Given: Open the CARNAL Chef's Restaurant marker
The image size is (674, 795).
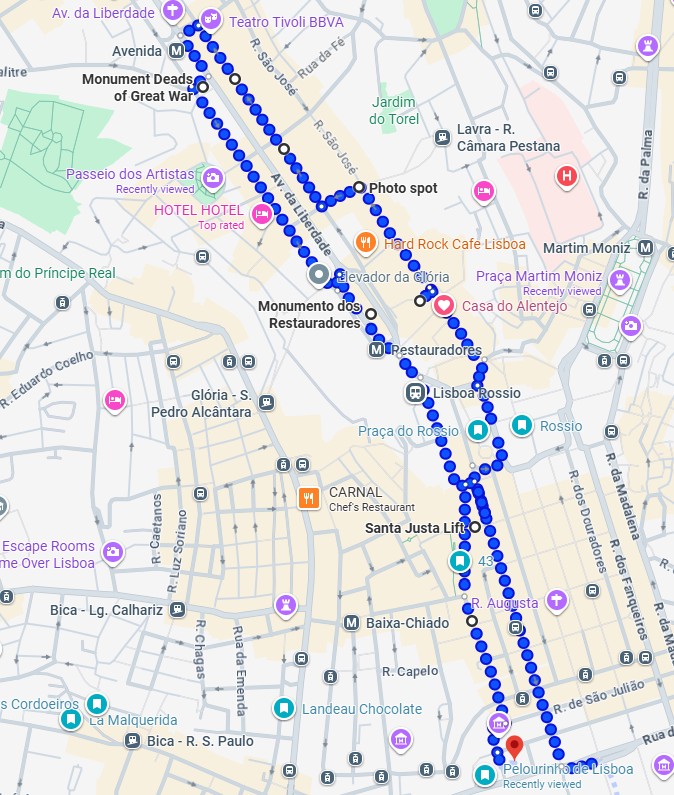Looking at the screenshot, I should 309,497.
